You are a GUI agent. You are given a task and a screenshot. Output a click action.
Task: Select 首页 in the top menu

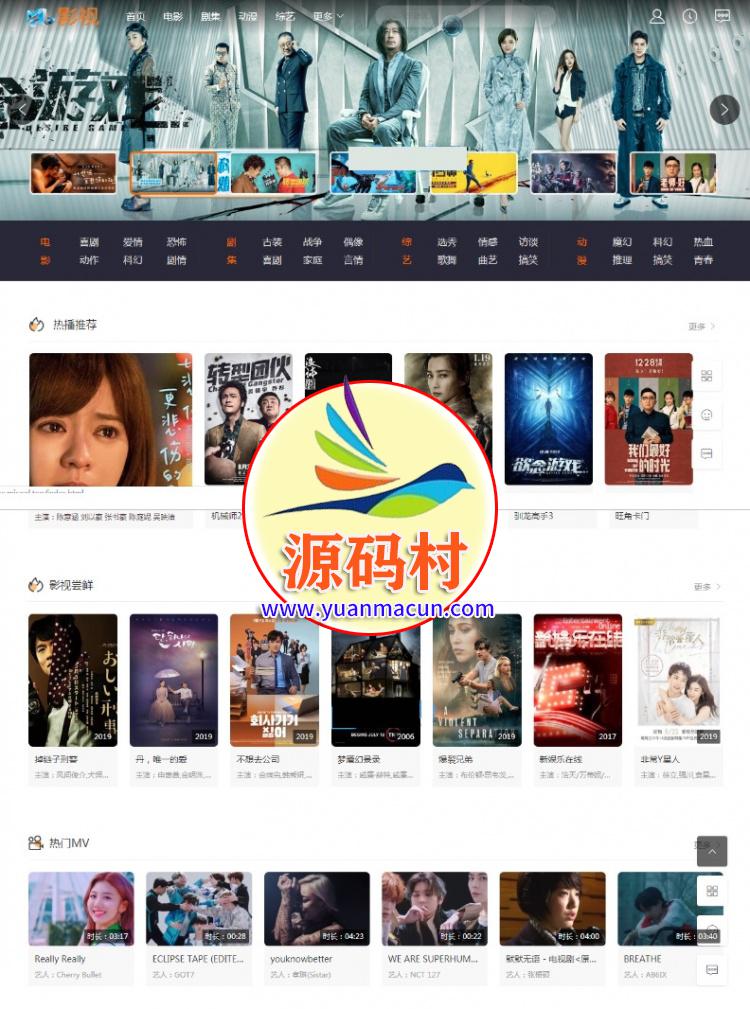click(136, 16)
